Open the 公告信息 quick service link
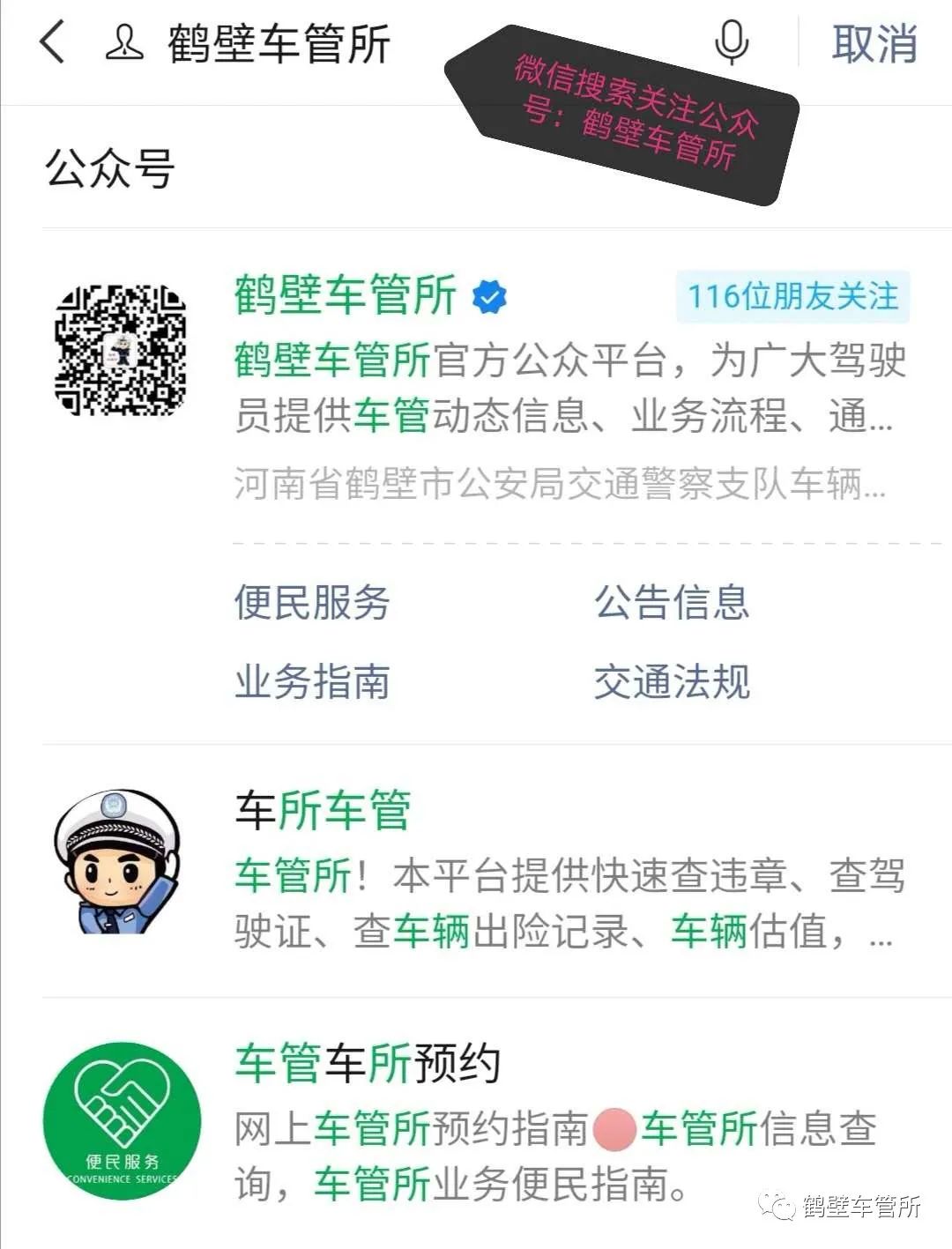 tap(673, 603)
